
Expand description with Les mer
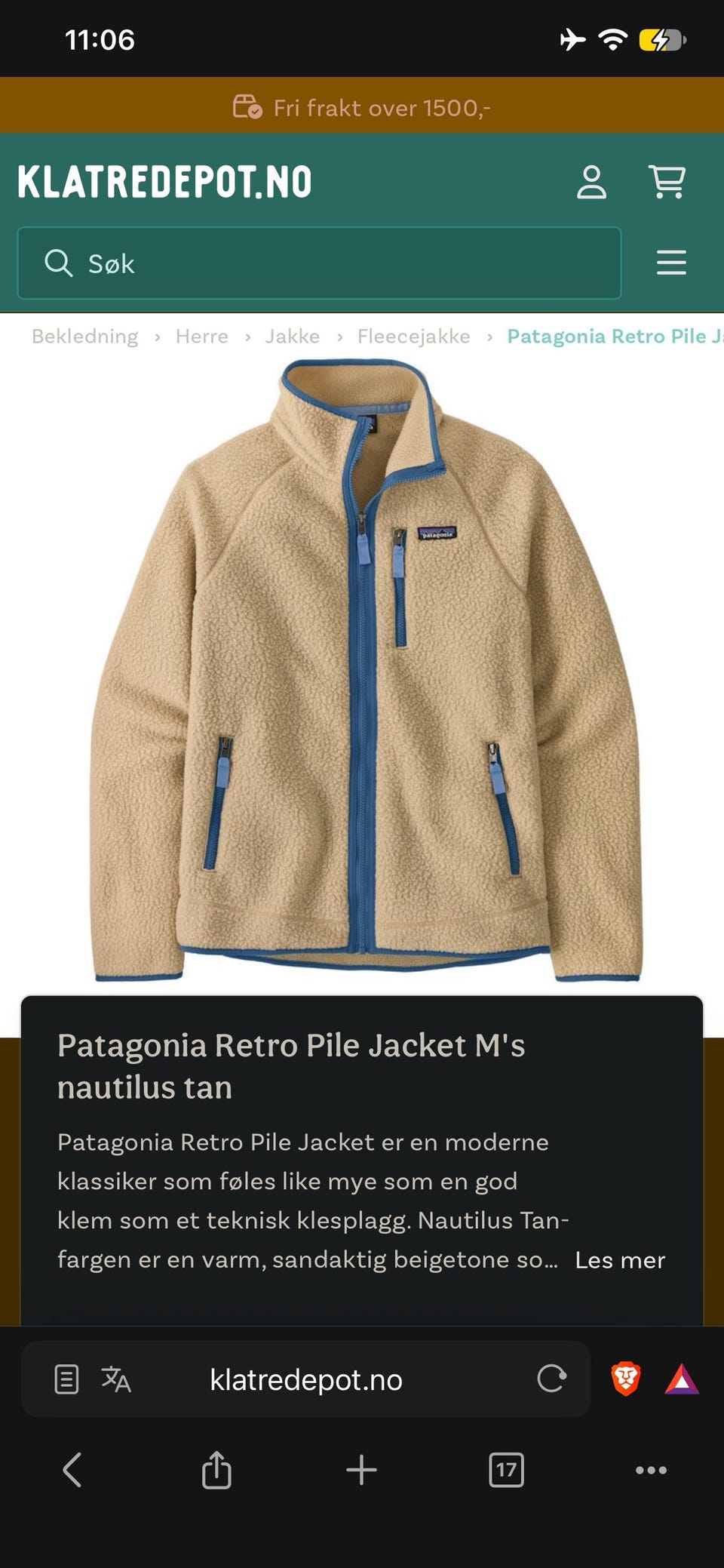coord(620,1260)
